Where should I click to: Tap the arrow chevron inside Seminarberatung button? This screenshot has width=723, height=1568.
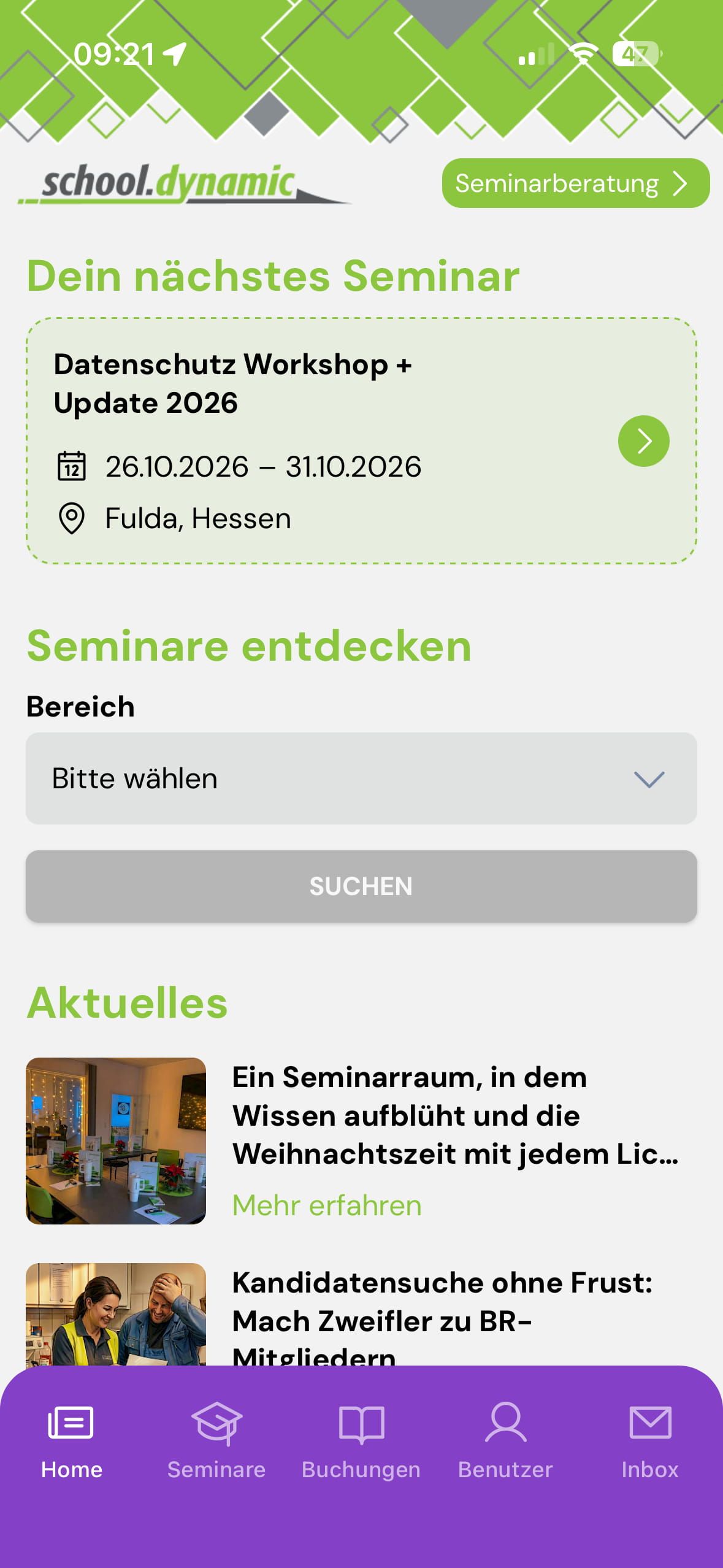[679, 182]
